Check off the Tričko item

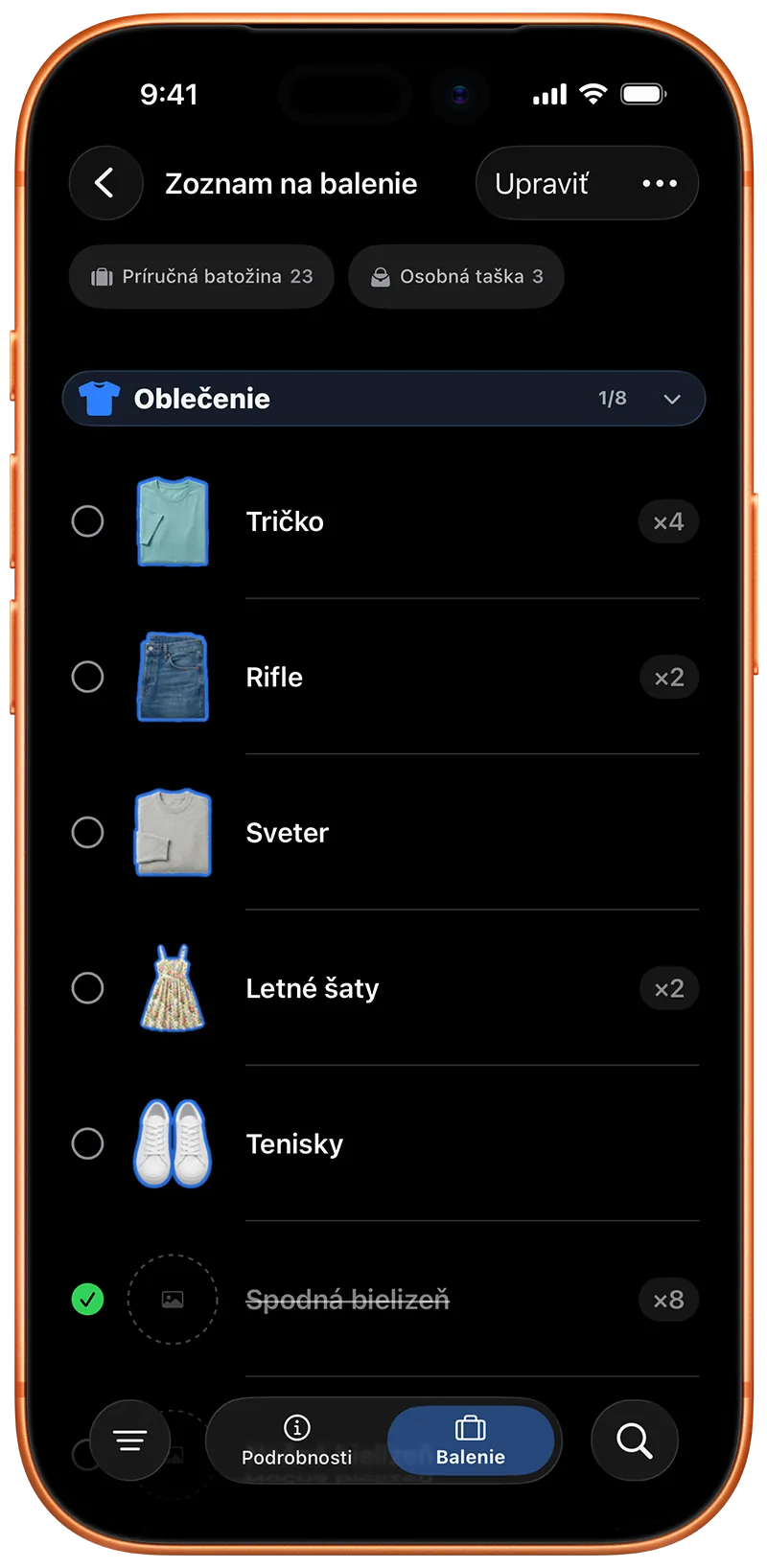(x=88, y=521)
